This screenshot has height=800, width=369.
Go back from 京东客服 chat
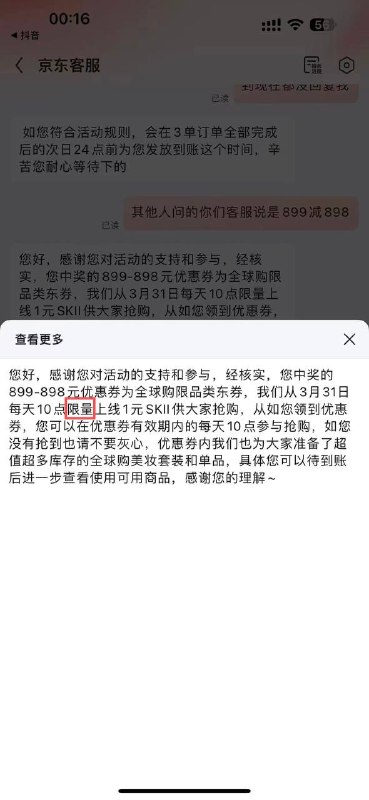click(x=19, y=66)
